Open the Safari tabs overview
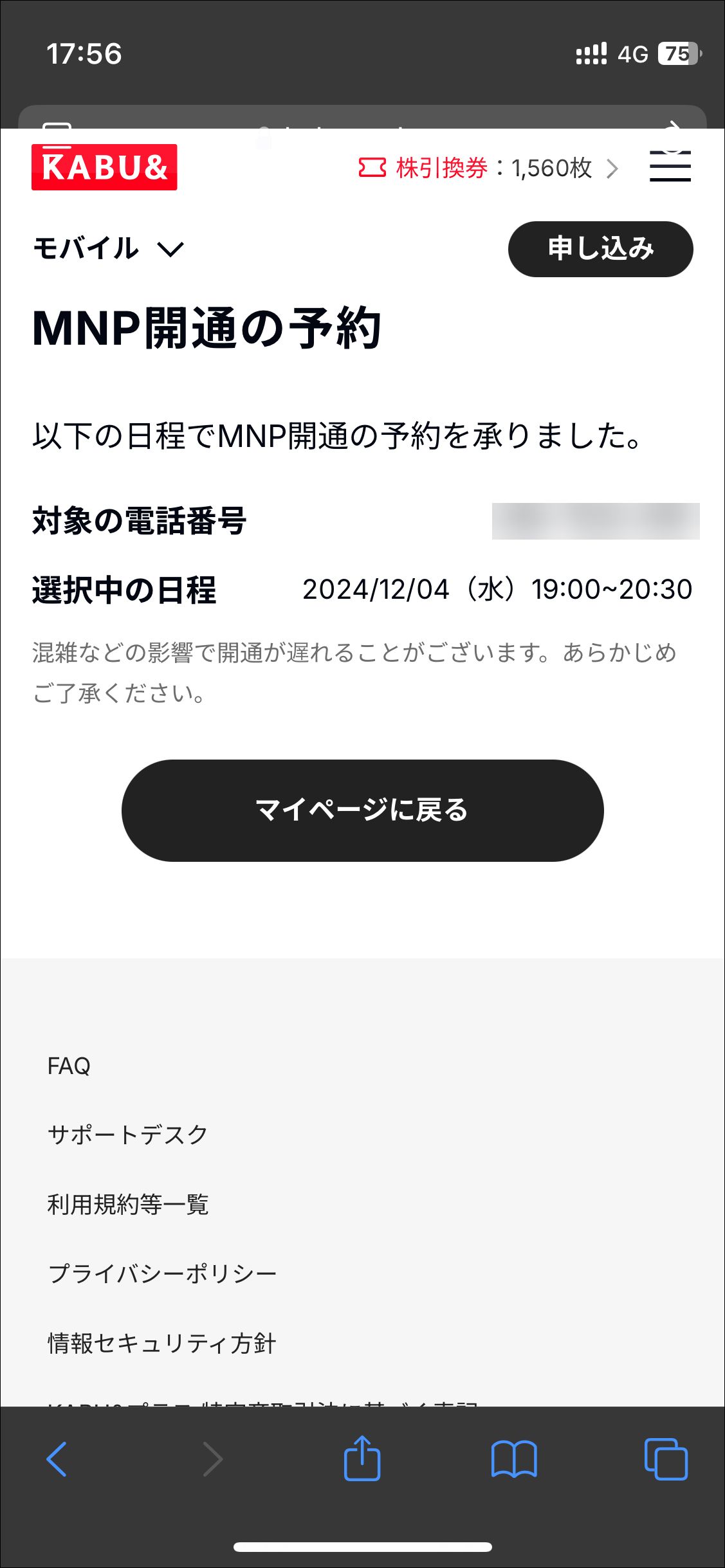The image size is (725, 1568). [666, 1459]
